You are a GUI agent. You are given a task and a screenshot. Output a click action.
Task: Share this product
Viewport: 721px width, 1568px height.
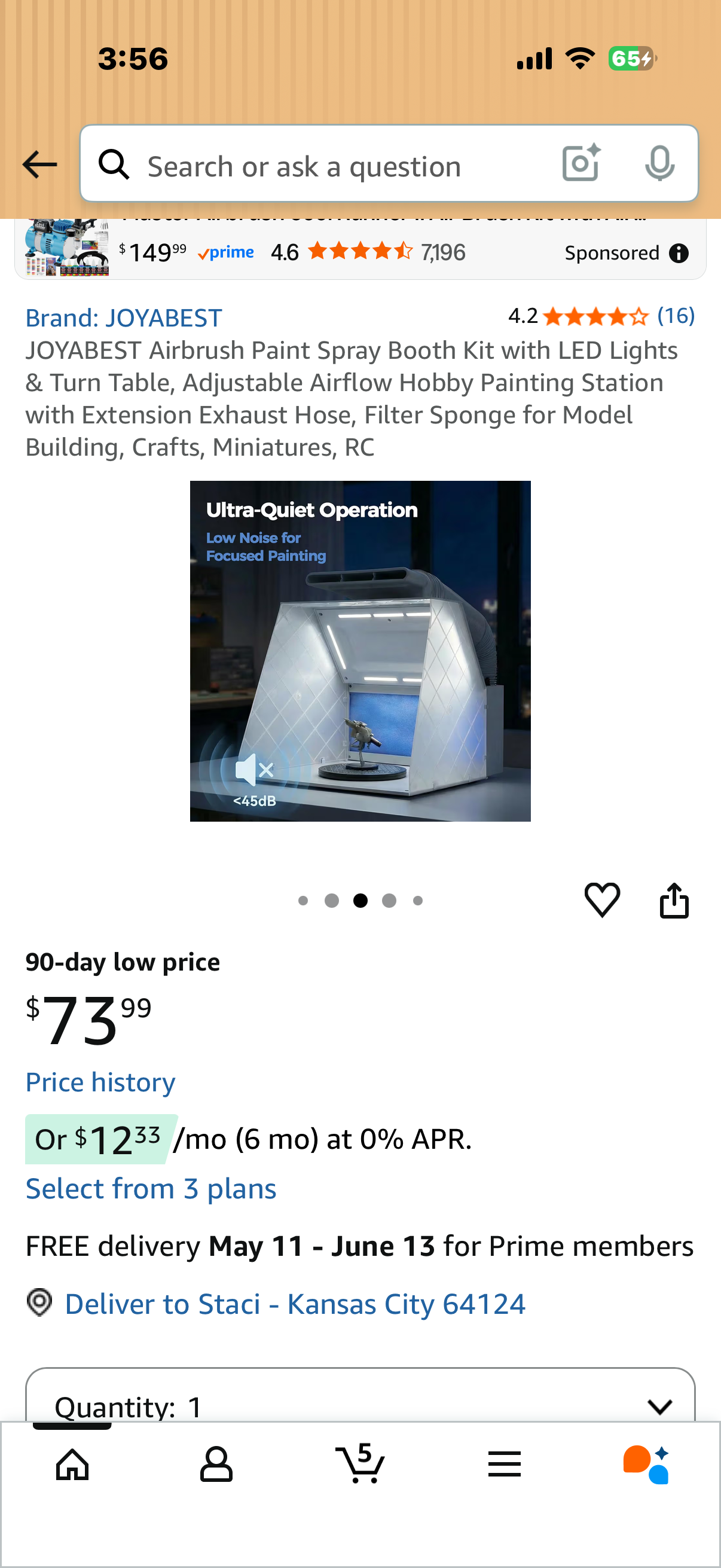pyautogui.click(x=674, y=899)
